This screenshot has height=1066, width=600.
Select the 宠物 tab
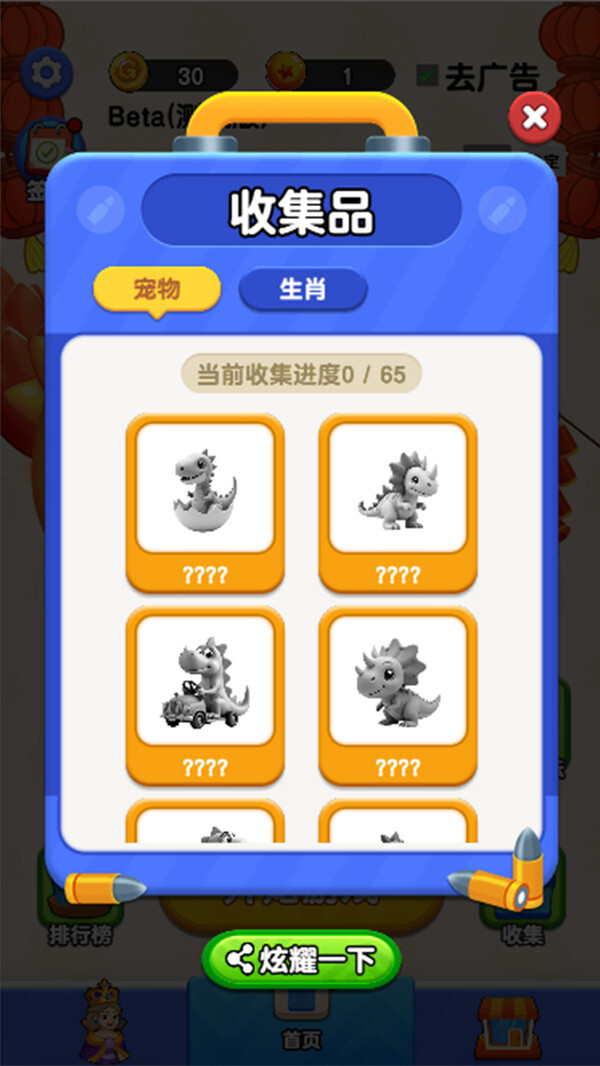pos(156,290)
